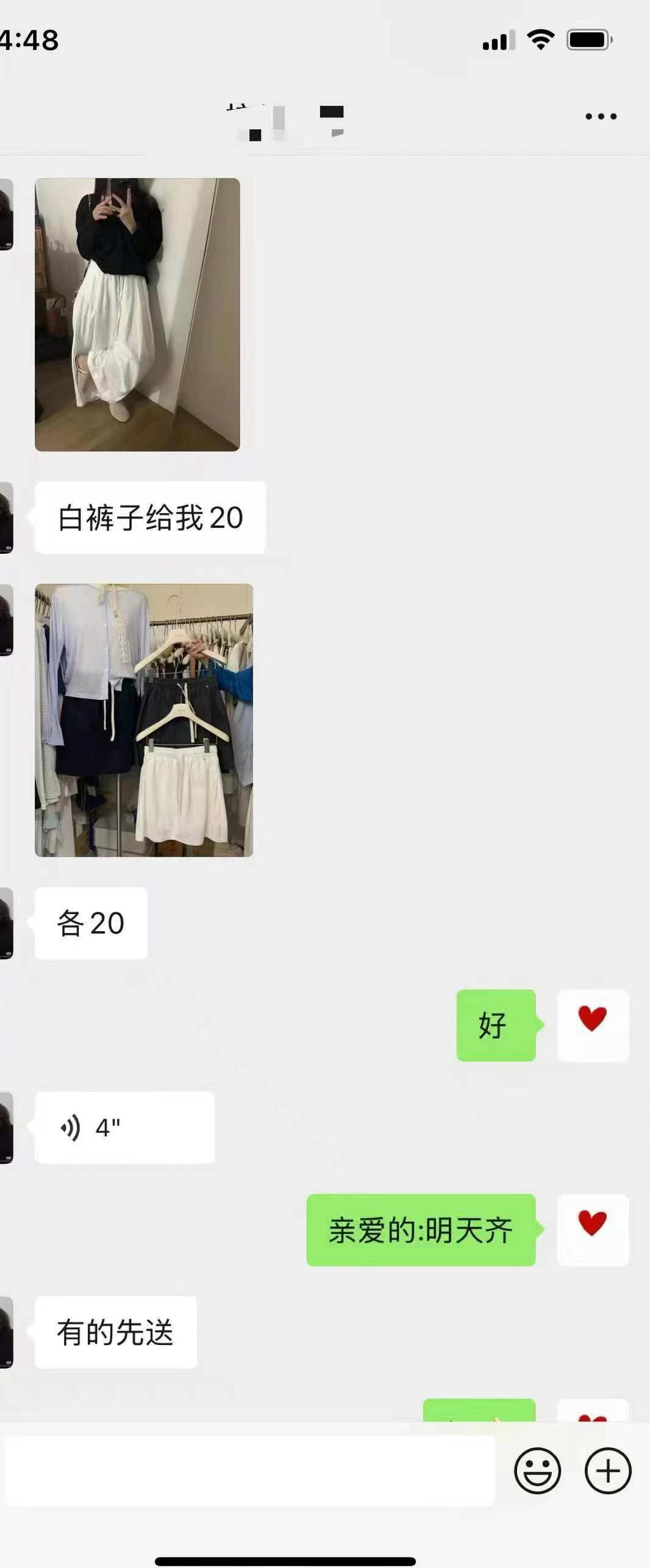650x1568 pixels.
Task: Open the three-dot chat options menu
Action: (601, 116)
